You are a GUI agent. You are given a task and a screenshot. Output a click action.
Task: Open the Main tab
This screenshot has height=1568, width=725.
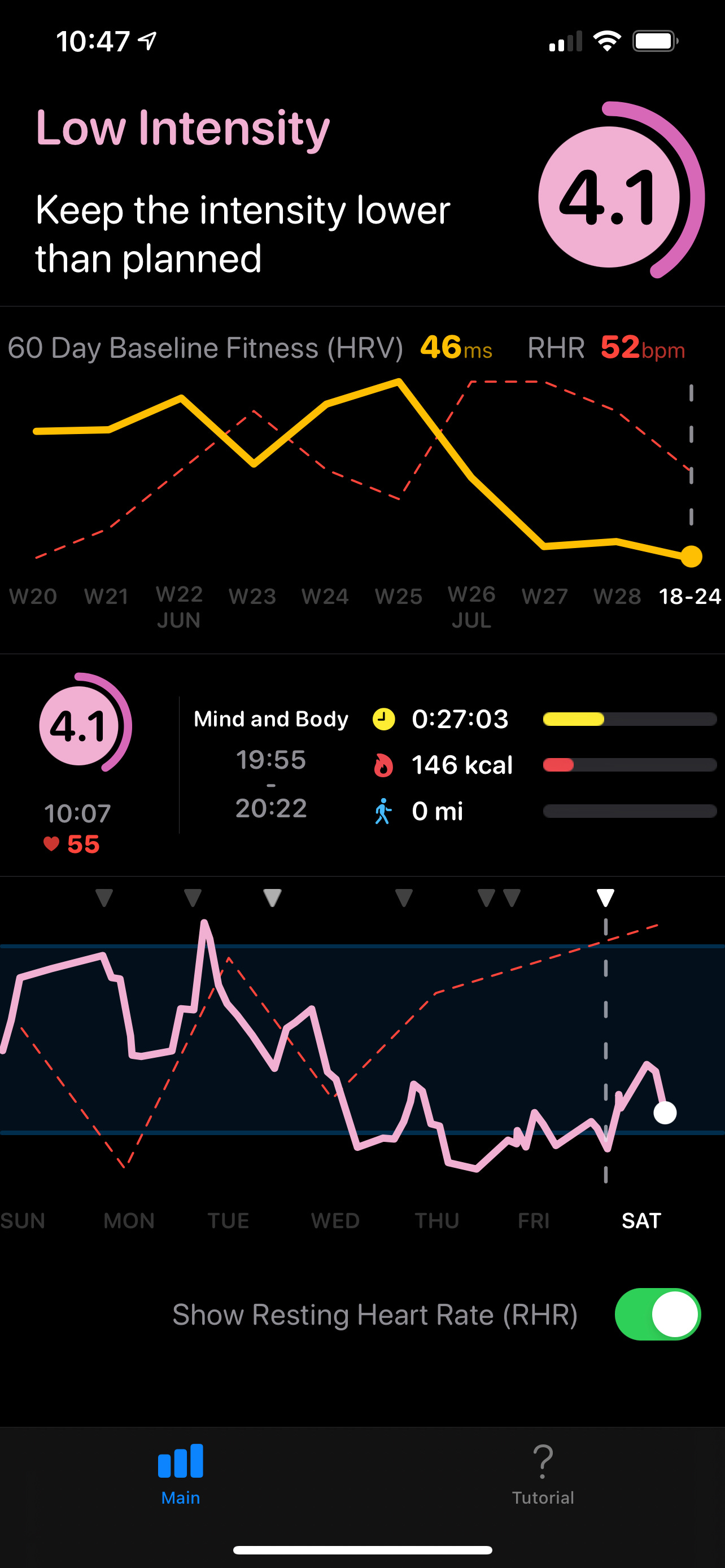pos(180,1475)
